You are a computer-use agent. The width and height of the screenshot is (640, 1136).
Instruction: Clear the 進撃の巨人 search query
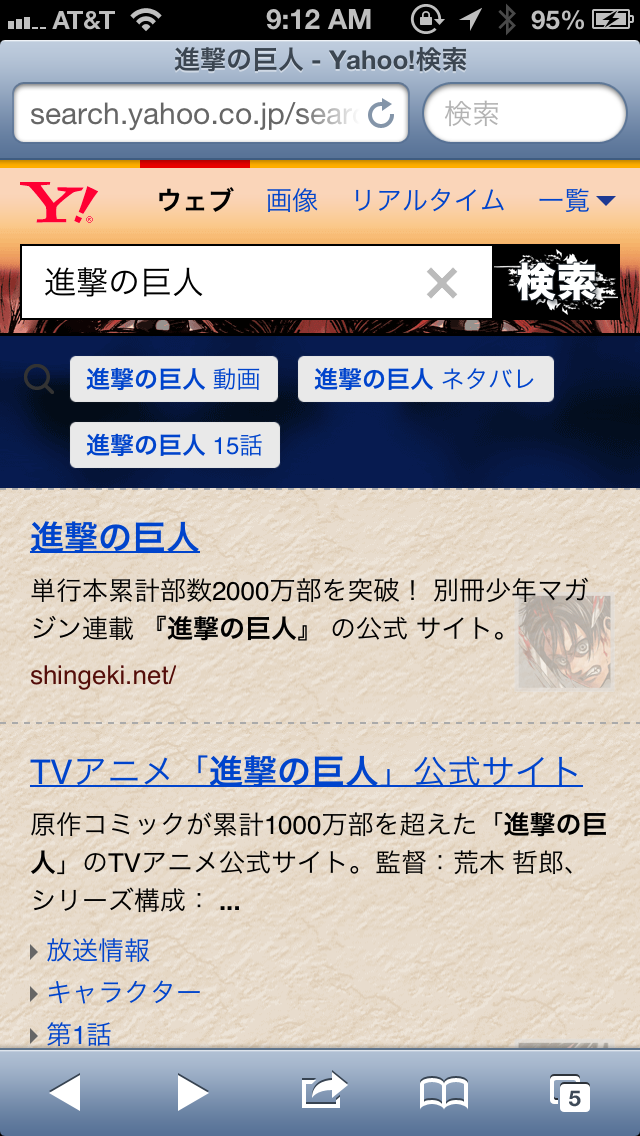coord(441,283)
